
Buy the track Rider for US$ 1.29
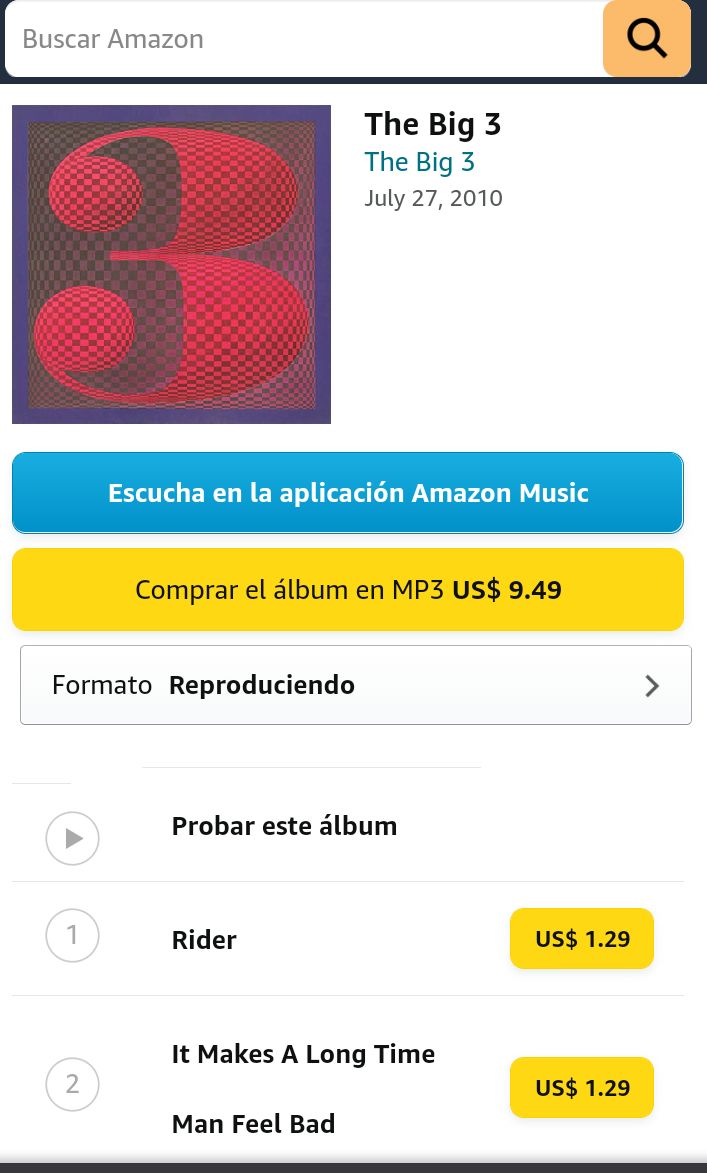[581, 939]
